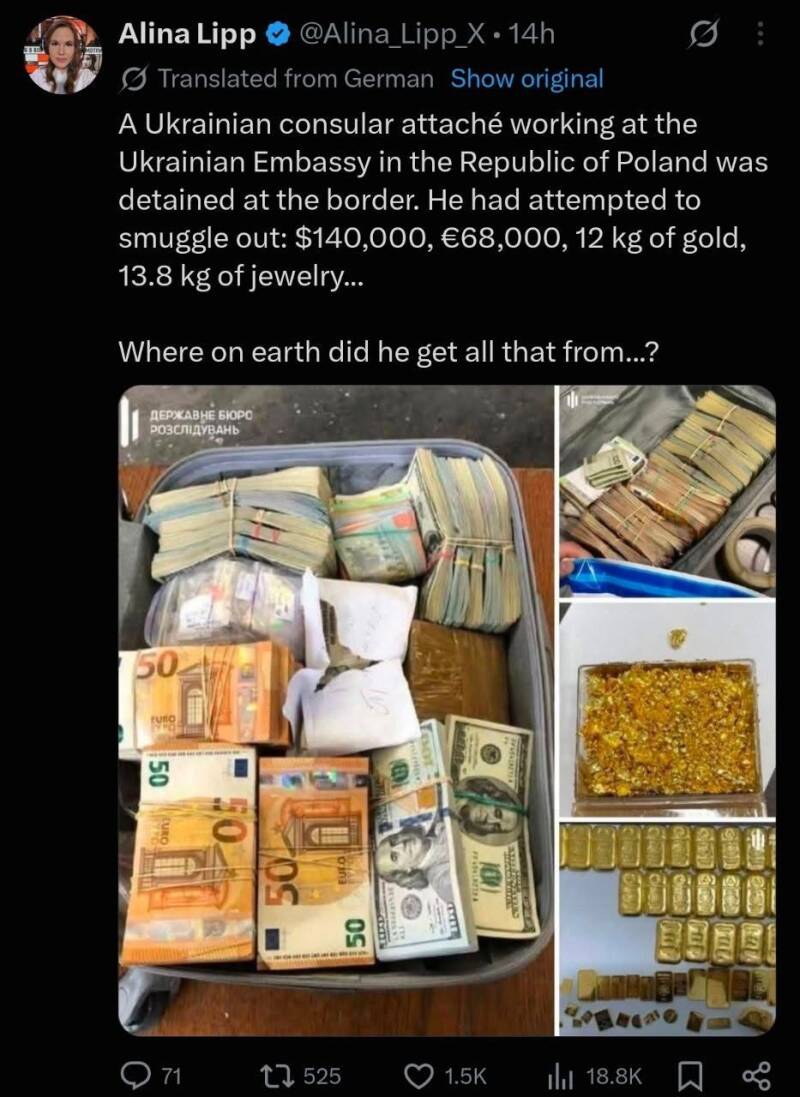Image resolution: width=800 pixels, height=1097 pixels.
Task: Like Alina Lipp's post
Action: point(446,1075)
